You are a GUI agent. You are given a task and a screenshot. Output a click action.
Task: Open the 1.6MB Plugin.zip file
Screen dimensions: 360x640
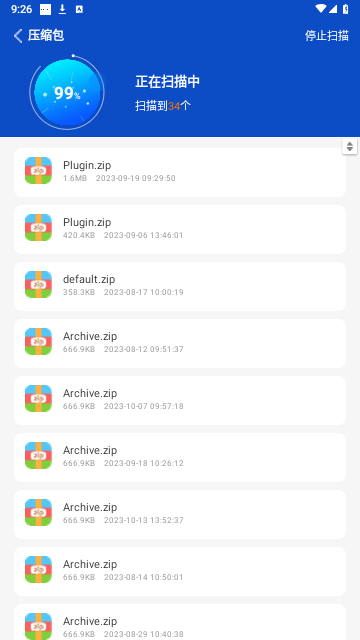tap(180, 172)
